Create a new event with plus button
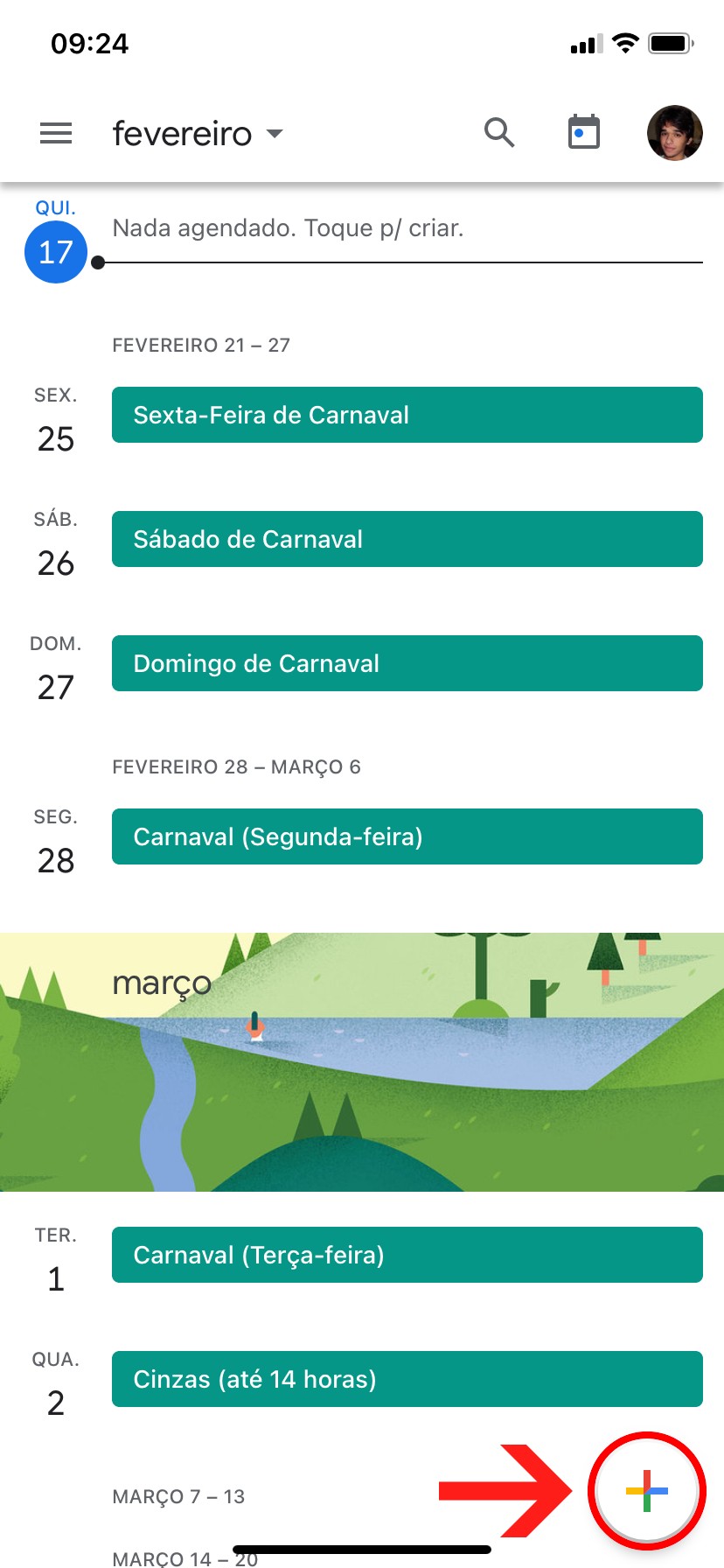Image resolution: width=724 pixels, height=1568 pixels. (x=647, y=1490)
